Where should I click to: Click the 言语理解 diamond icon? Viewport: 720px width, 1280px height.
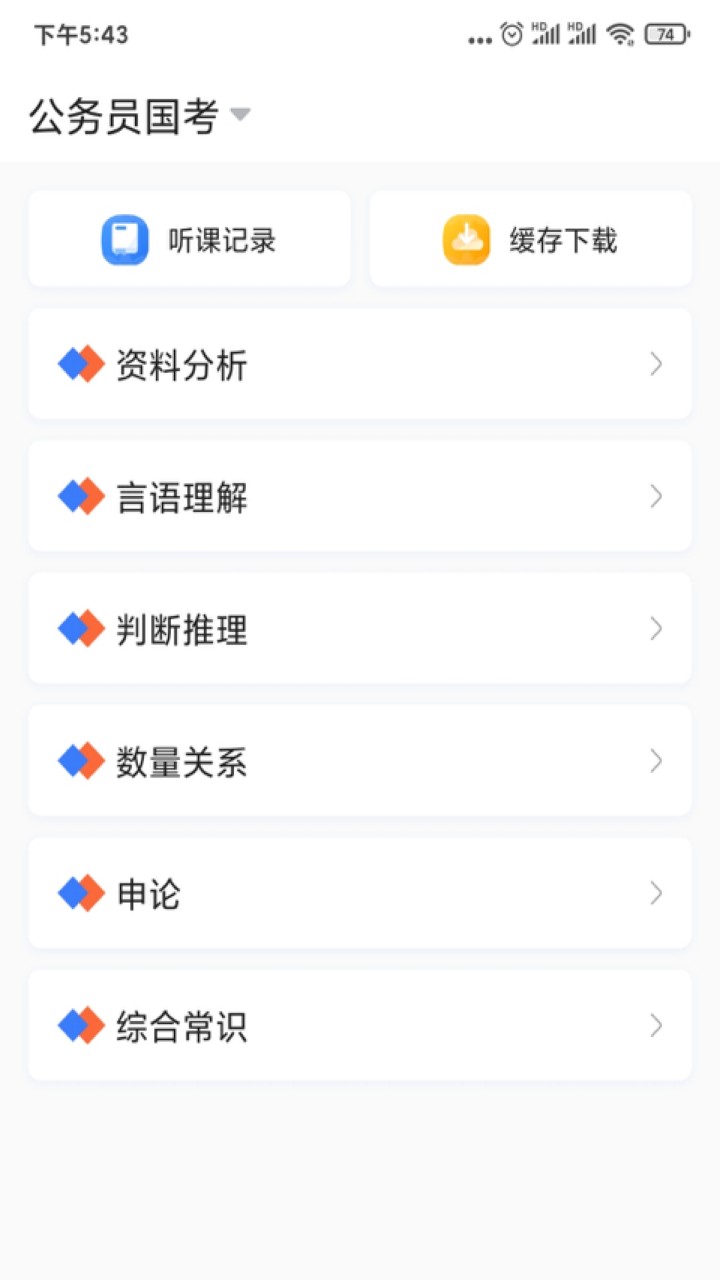pos(80,496)
